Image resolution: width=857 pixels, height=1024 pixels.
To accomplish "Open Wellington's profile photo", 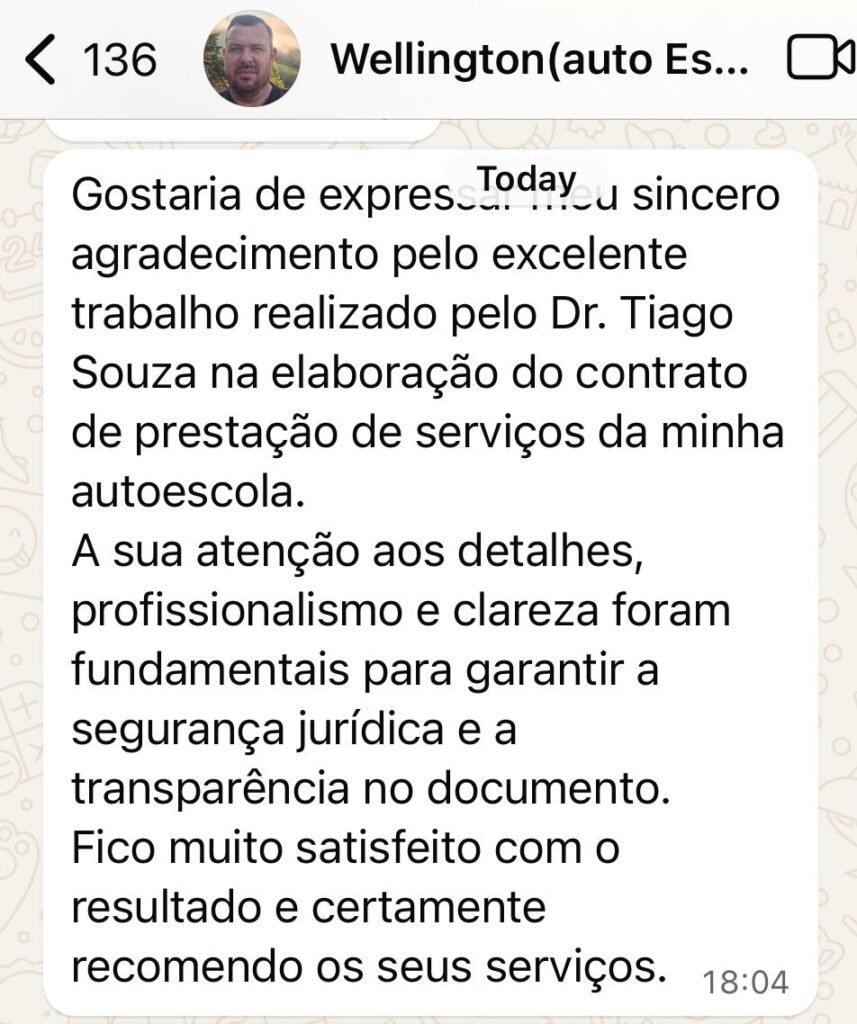I will (251, 59).
